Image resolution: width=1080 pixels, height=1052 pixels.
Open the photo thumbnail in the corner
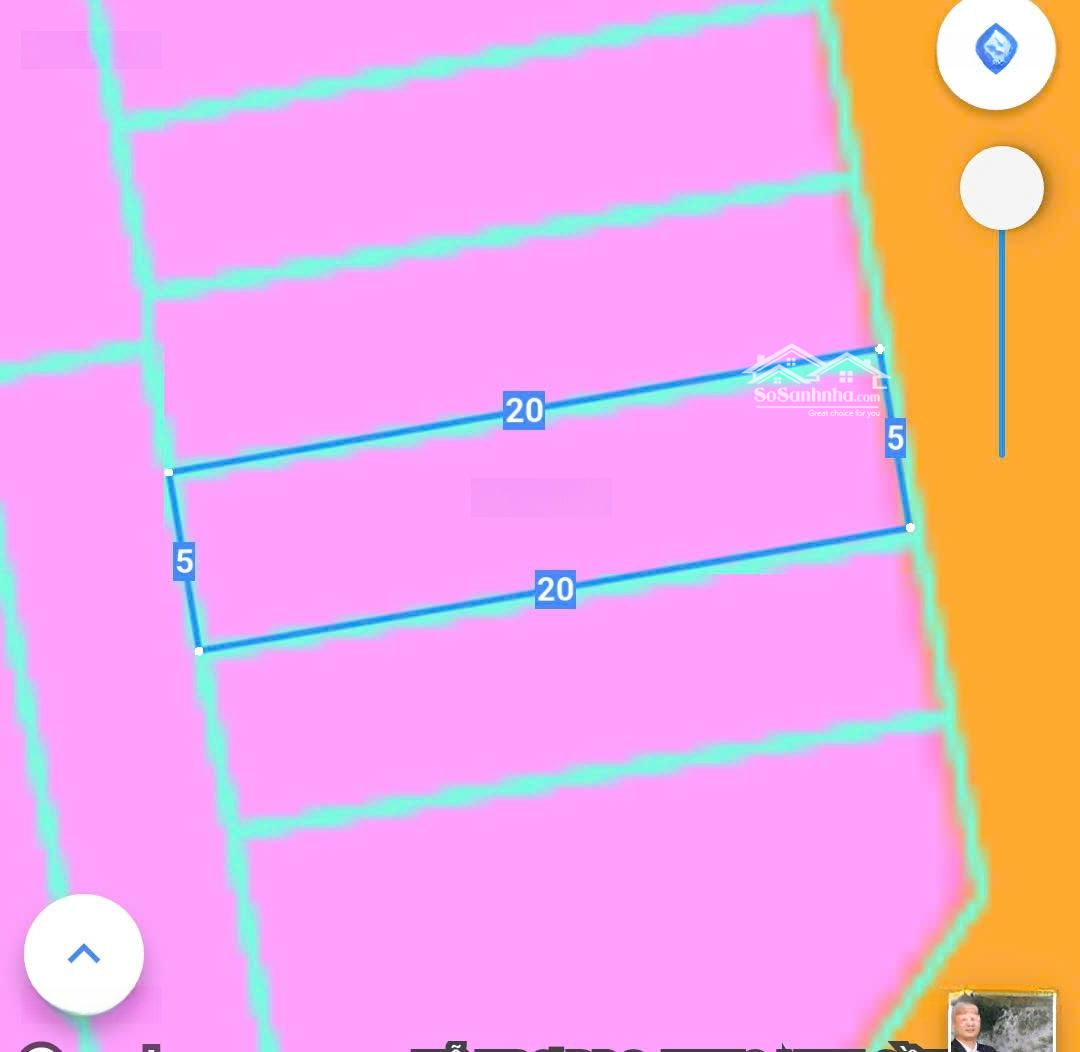pos(1002,1022)
